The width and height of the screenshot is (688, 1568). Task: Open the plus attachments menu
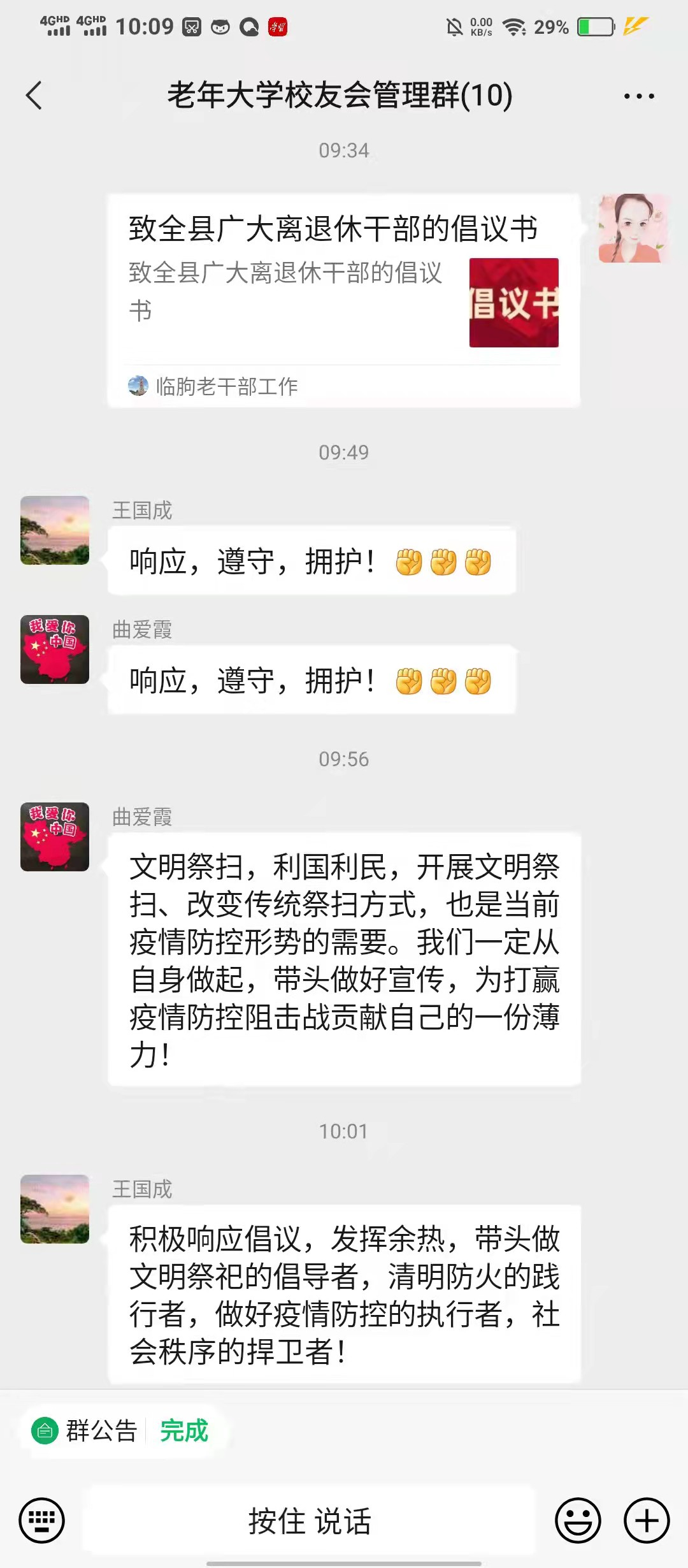[x=646, y=1520]
